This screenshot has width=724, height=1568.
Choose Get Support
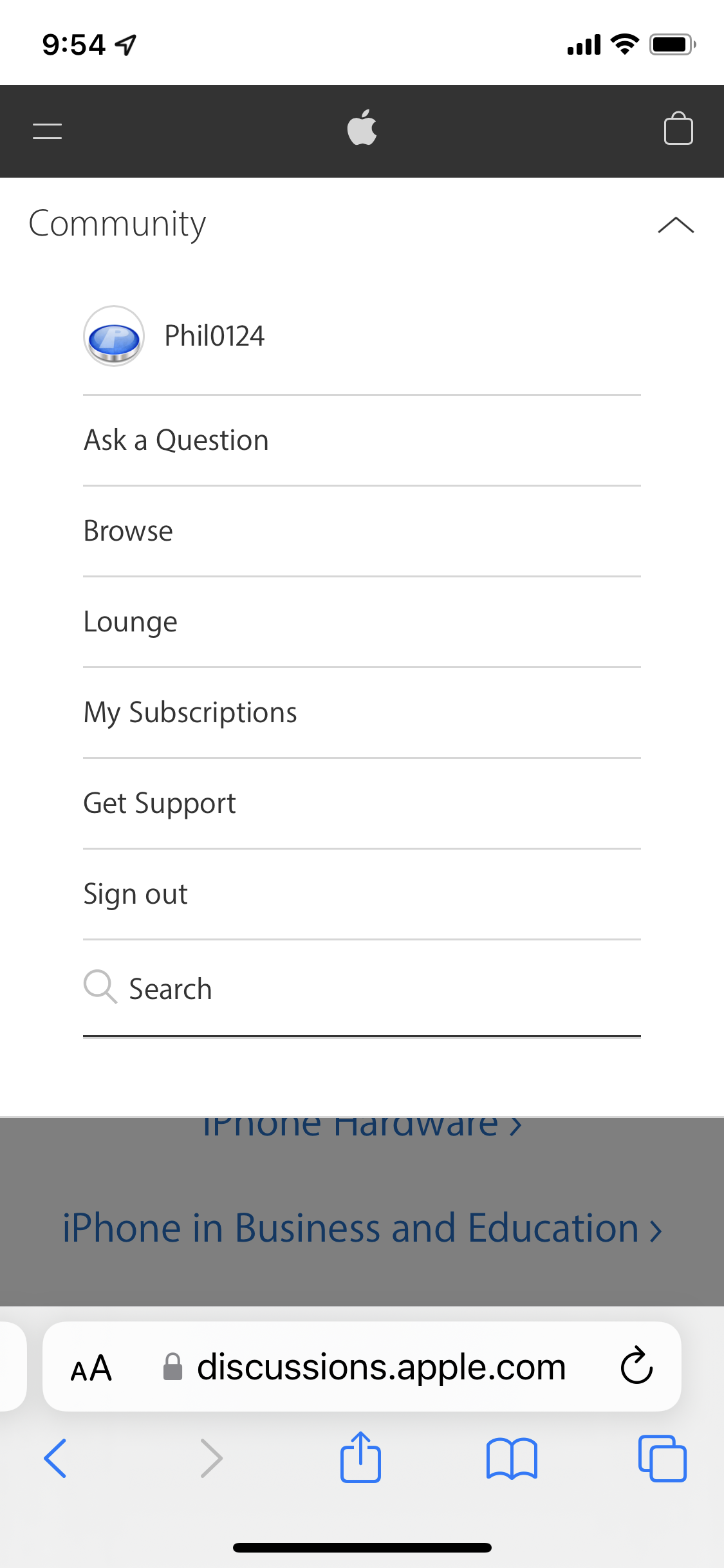point(160,803)
